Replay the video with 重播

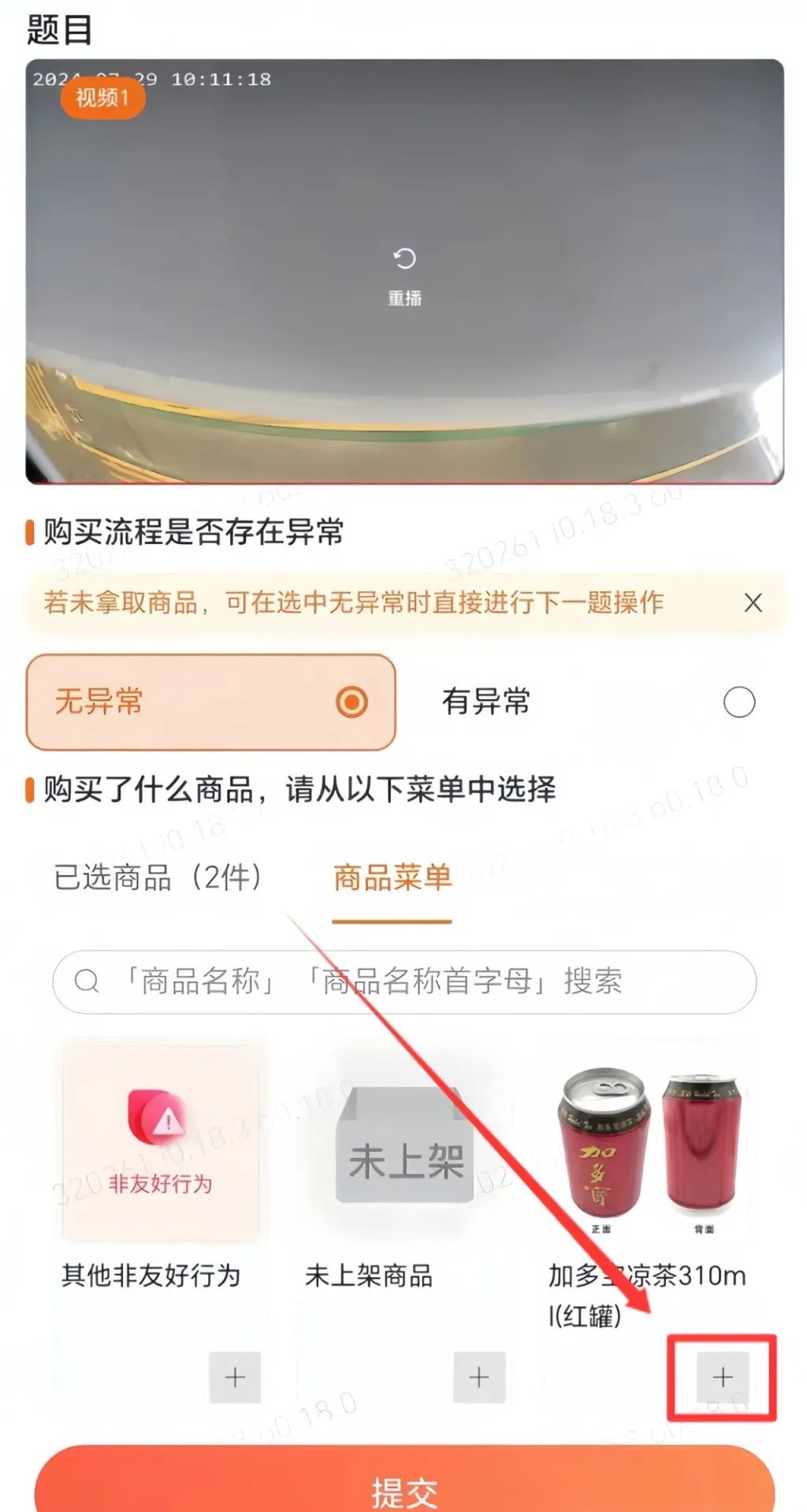(x=404, y=276)
